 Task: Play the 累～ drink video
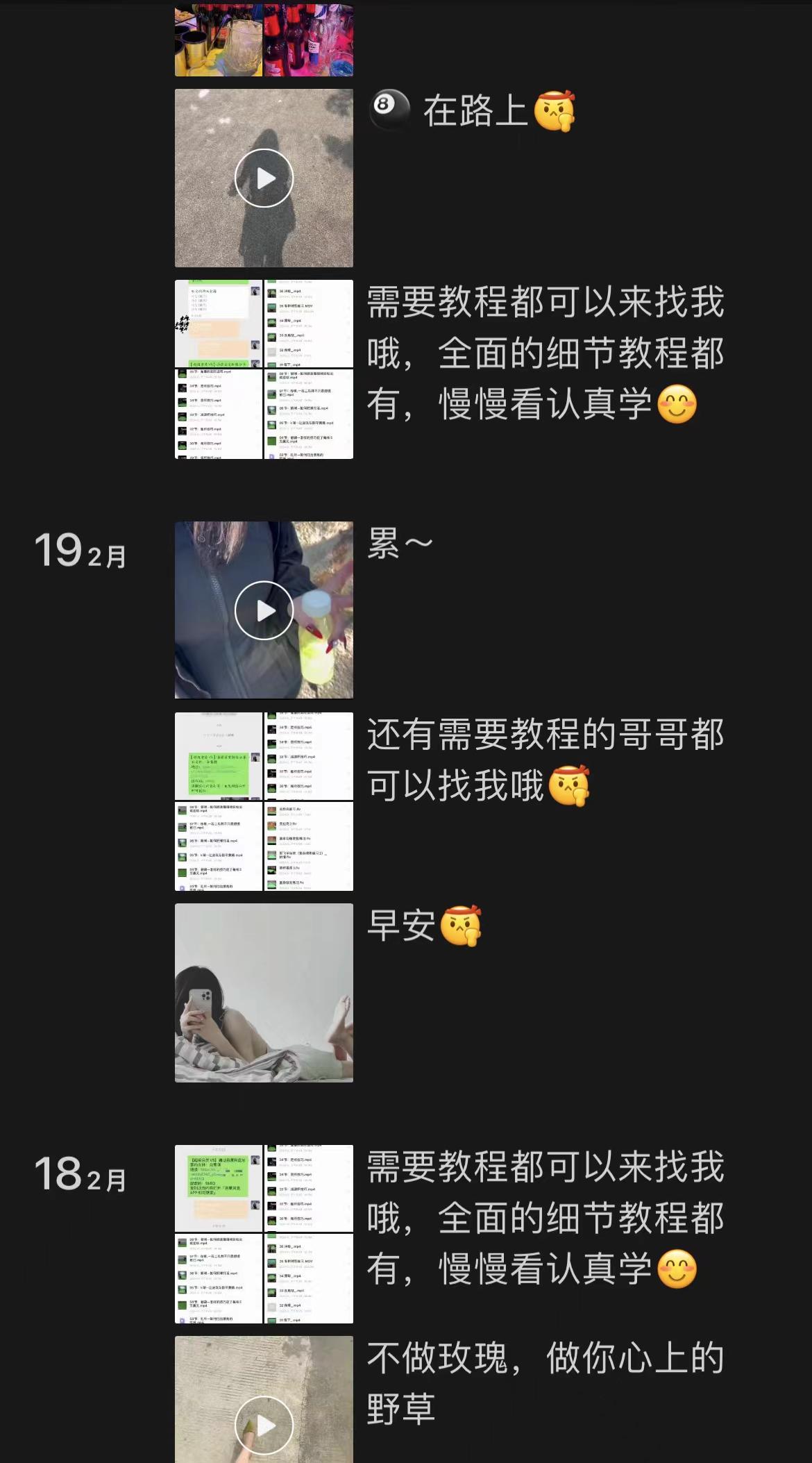pos(264,611)
